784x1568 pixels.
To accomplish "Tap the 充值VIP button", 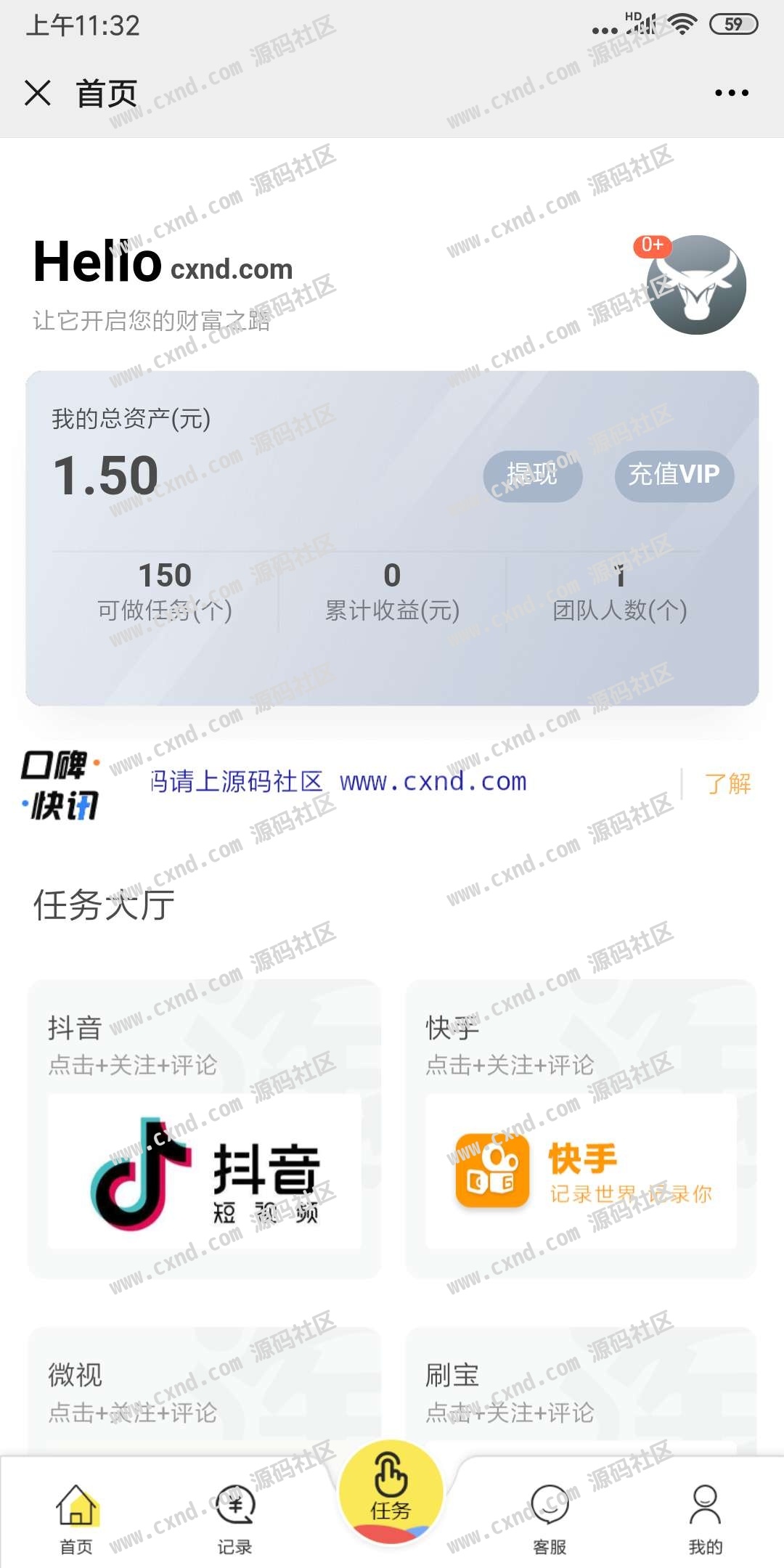I will [x=674, y=475].
